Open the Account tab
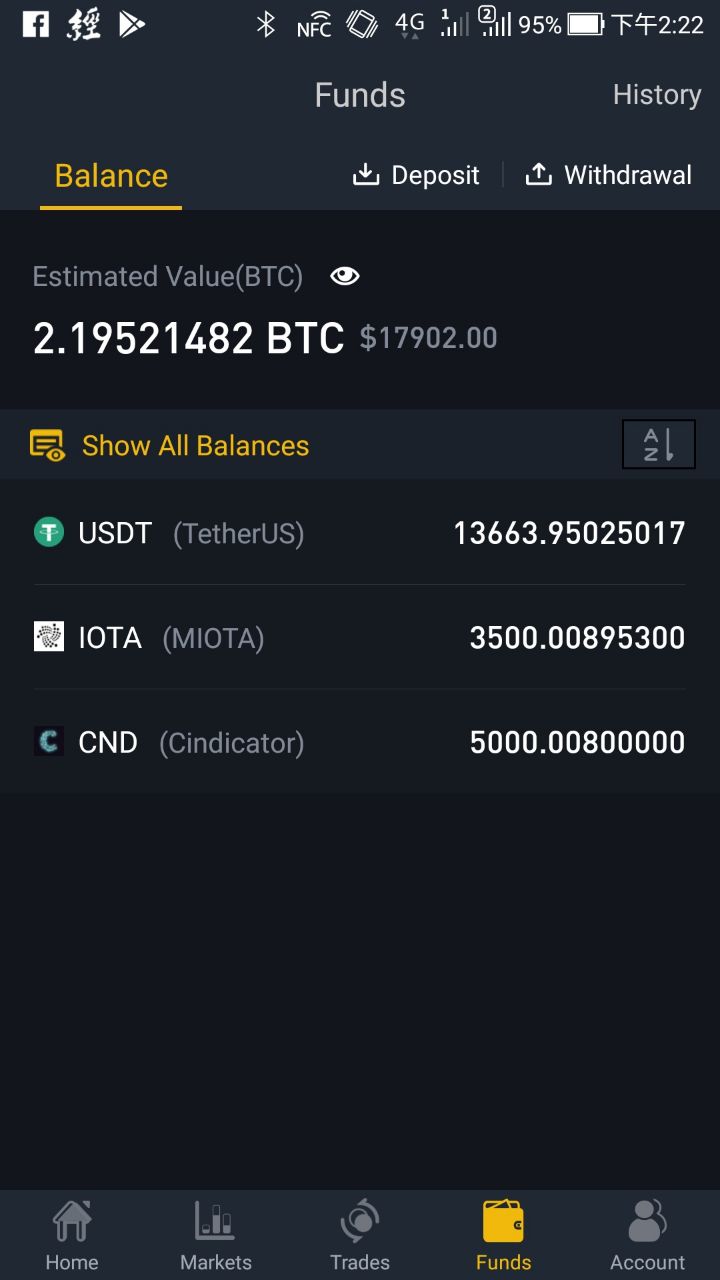The height and width of the screenshot is (1280, 720). point(648,1236)
